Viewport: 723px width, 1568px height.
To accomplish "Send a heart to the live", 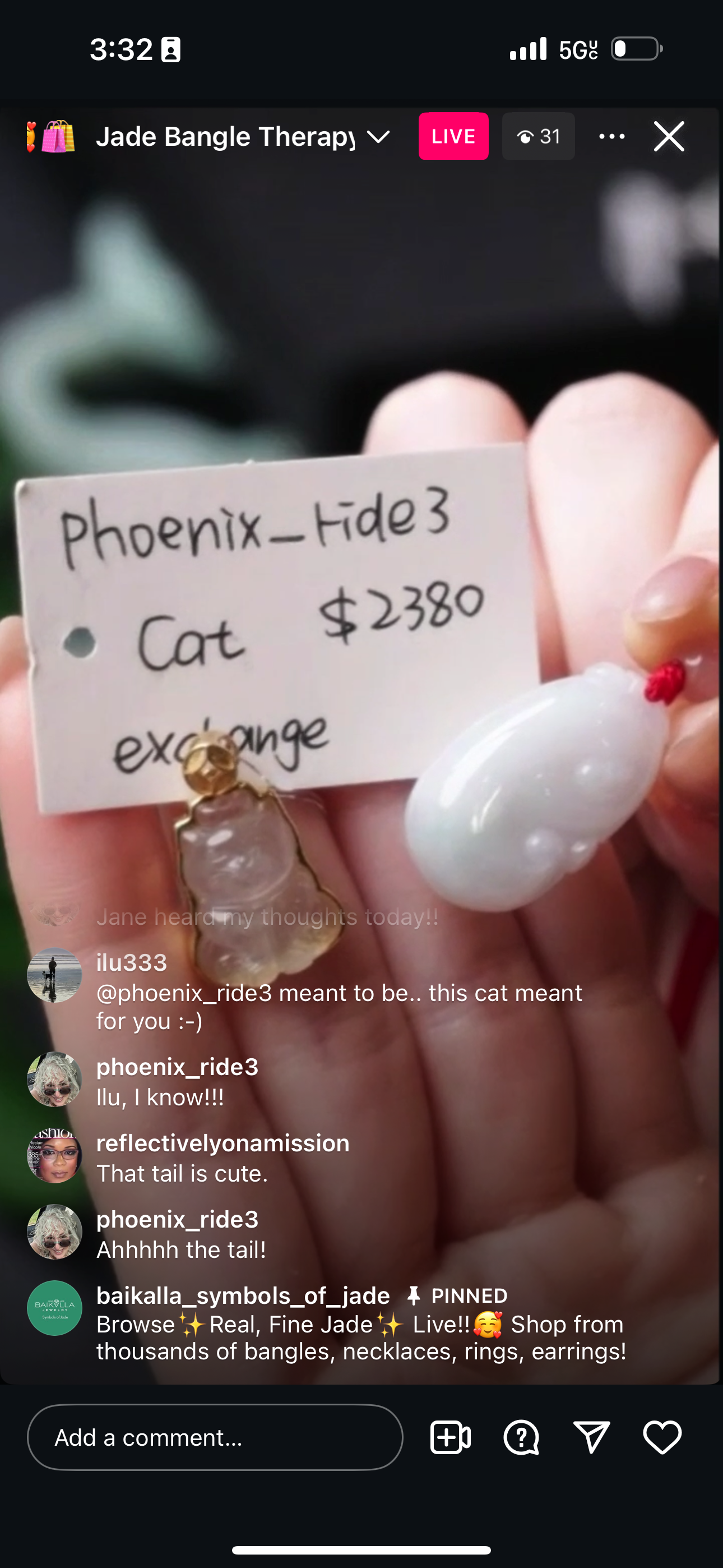I will click(662, 1438).
